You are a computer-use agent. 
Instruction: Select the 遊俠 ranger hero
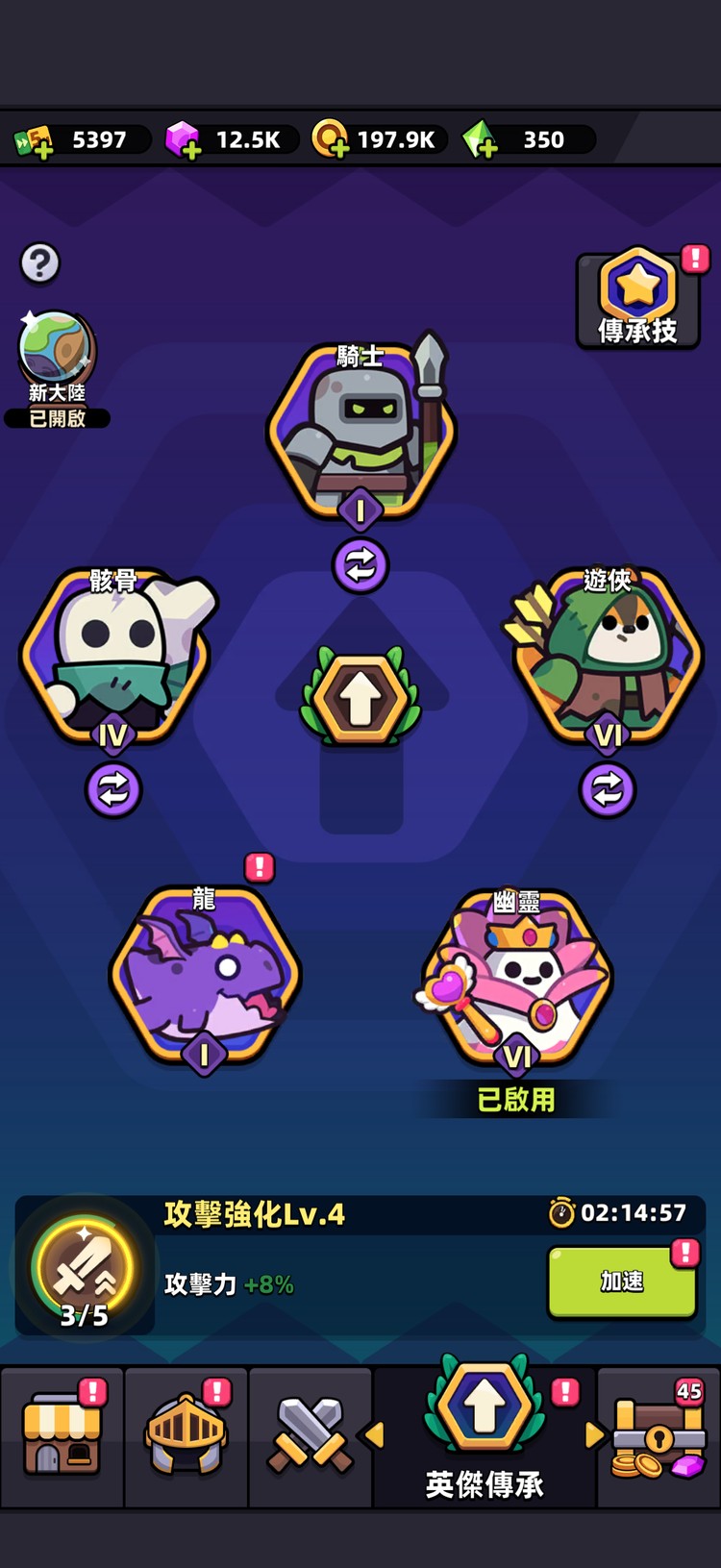click(607, 654)
